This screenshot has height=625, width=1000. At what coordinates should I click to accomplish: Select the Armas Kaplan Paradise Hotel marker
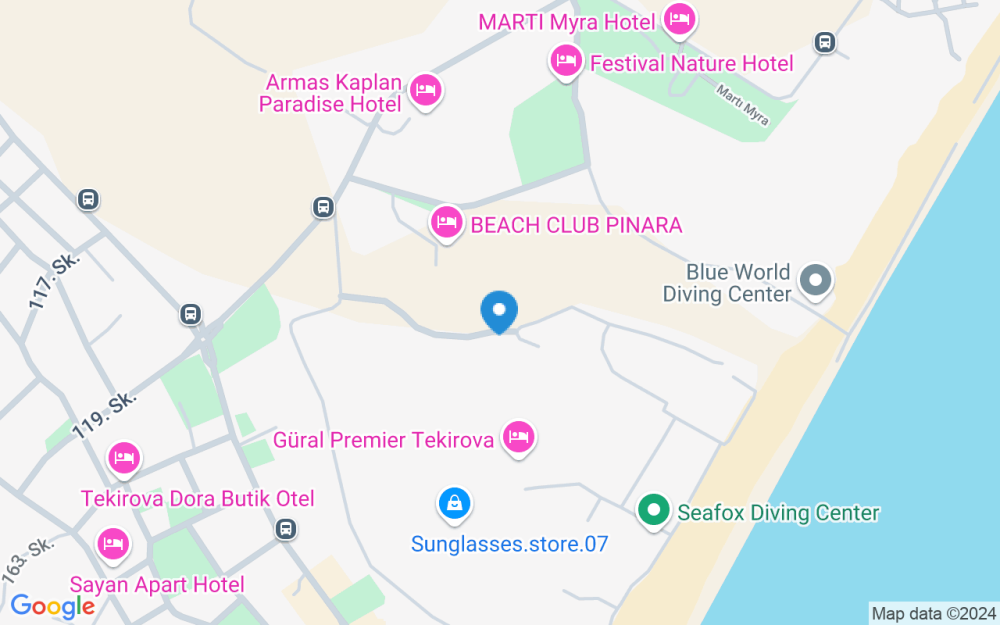click(x=426, y=90)
